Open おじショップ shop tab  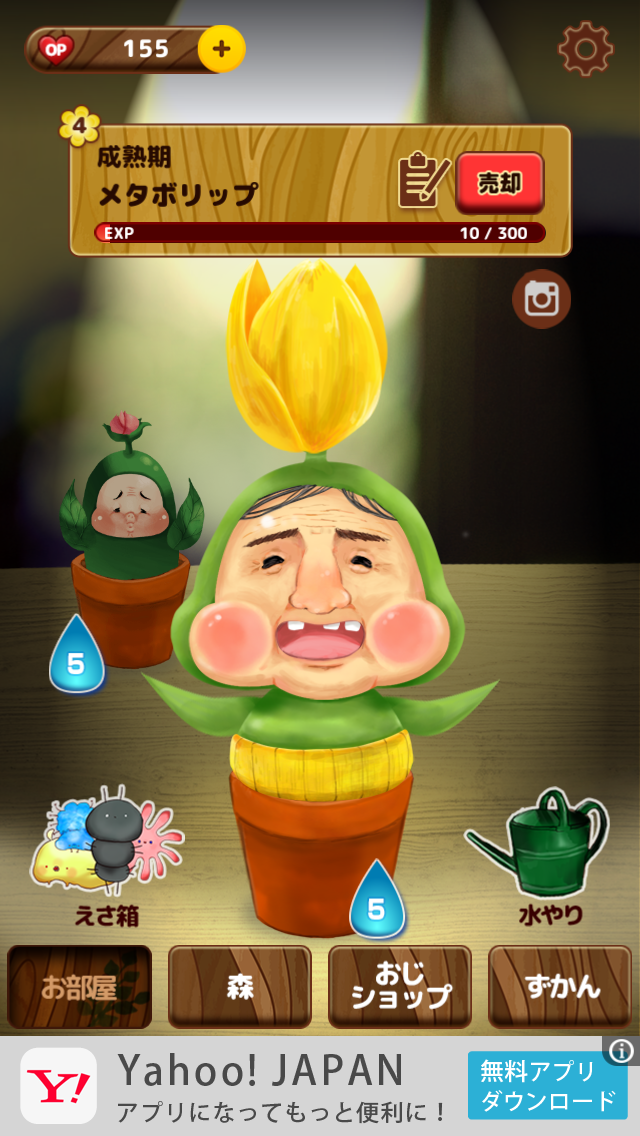click(x=400, y=987)
